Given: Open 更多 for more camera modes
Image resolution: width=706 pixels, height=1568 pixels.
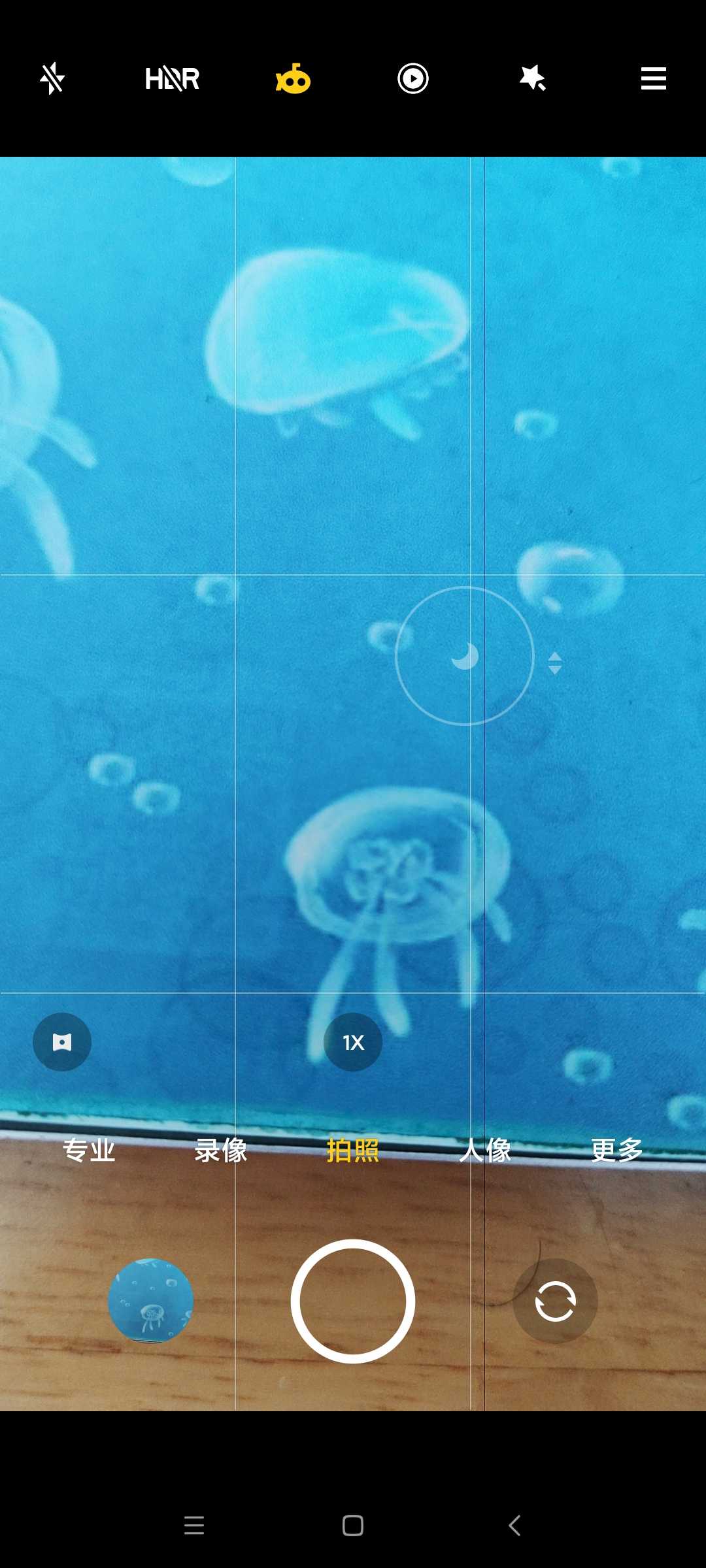Looking at the screenshot, I should pos(617,1151).
